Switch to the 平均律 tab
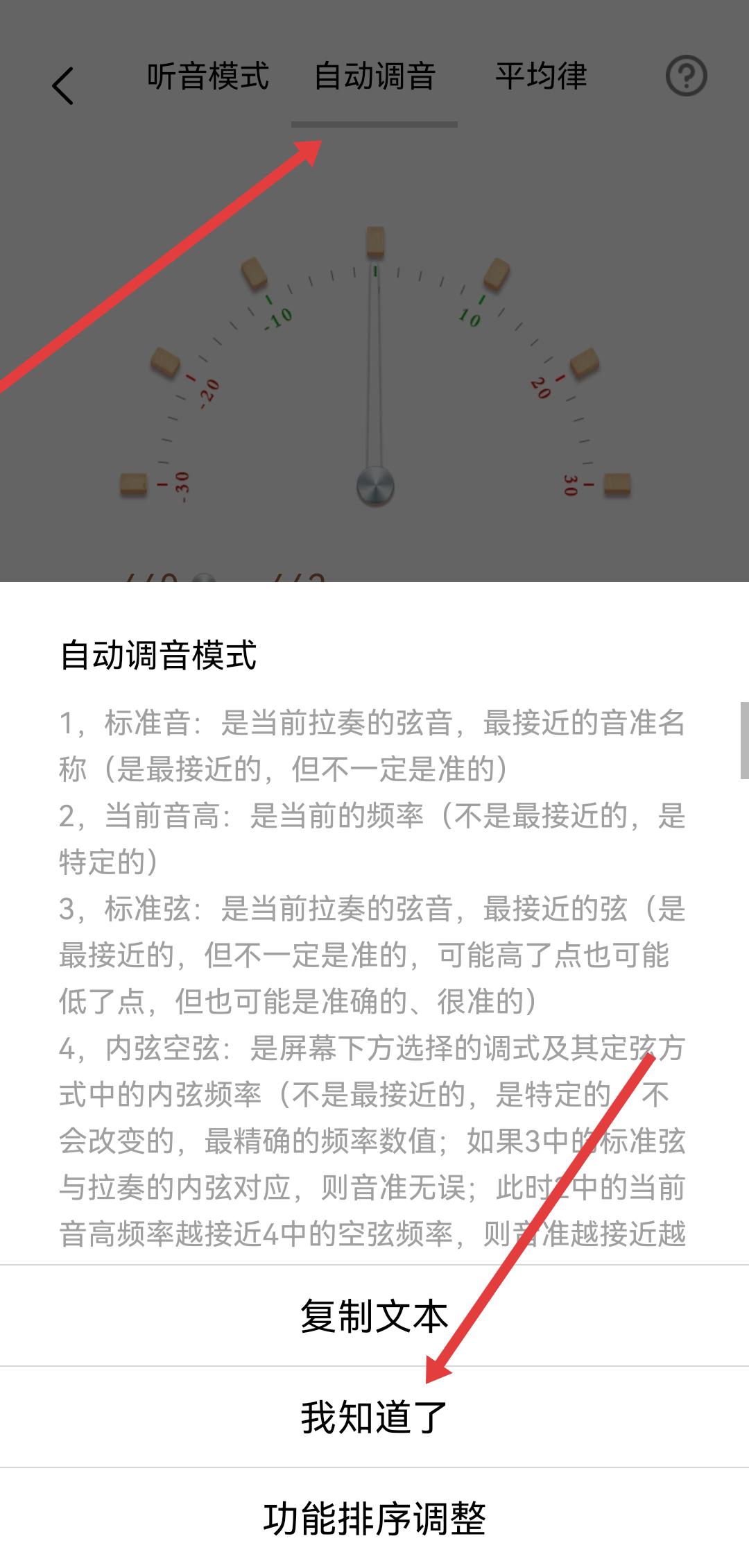749x1568 pixels. (x=541, y=76)
